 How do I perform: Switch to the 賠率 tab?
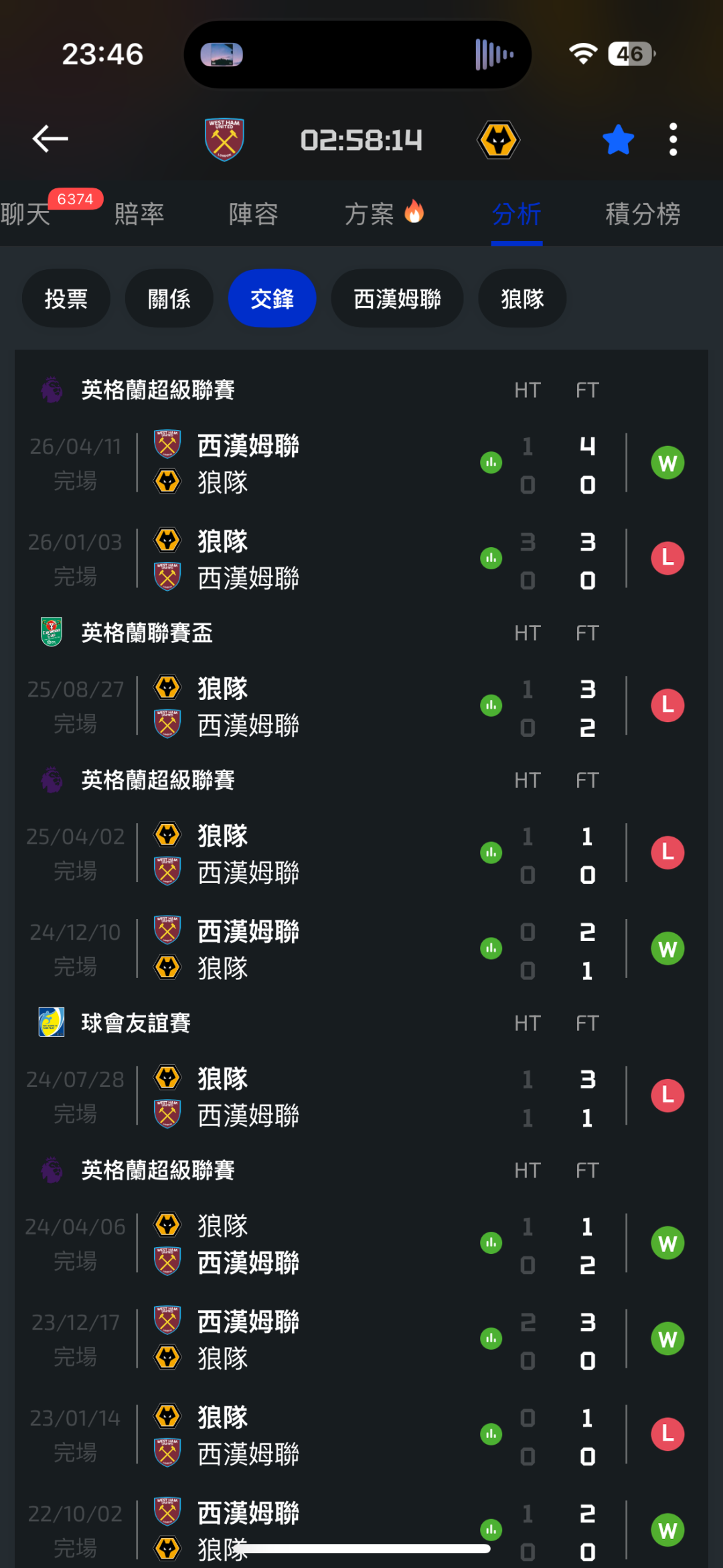click(139, 214)
